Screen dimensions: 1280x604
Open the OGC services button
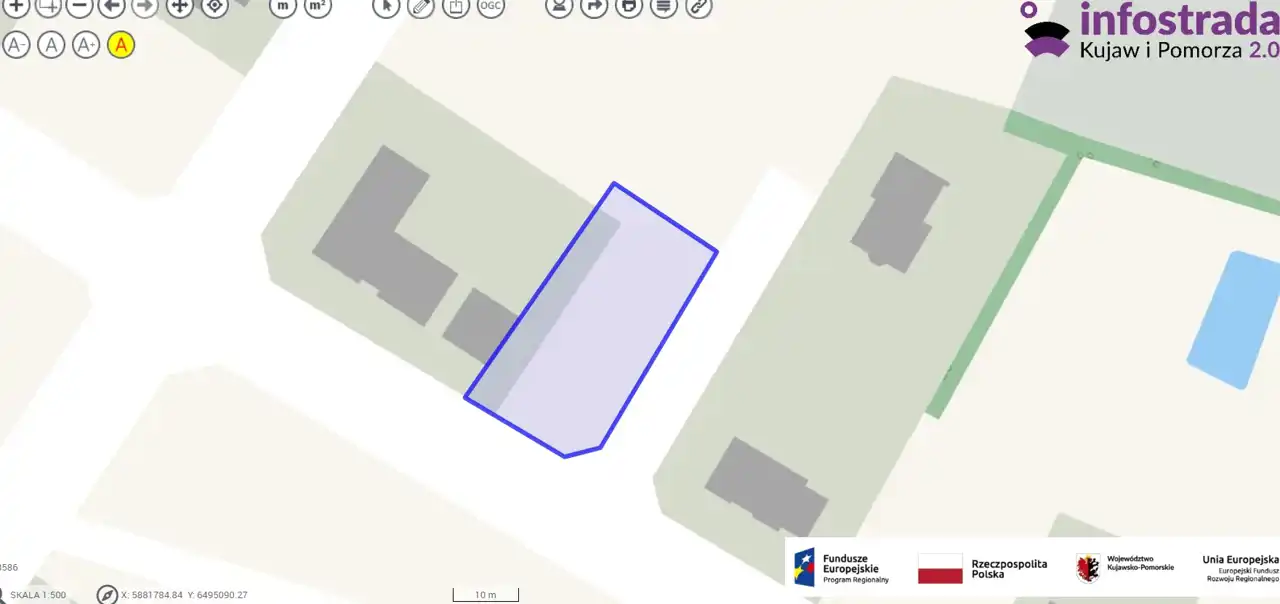pos(490,6)
